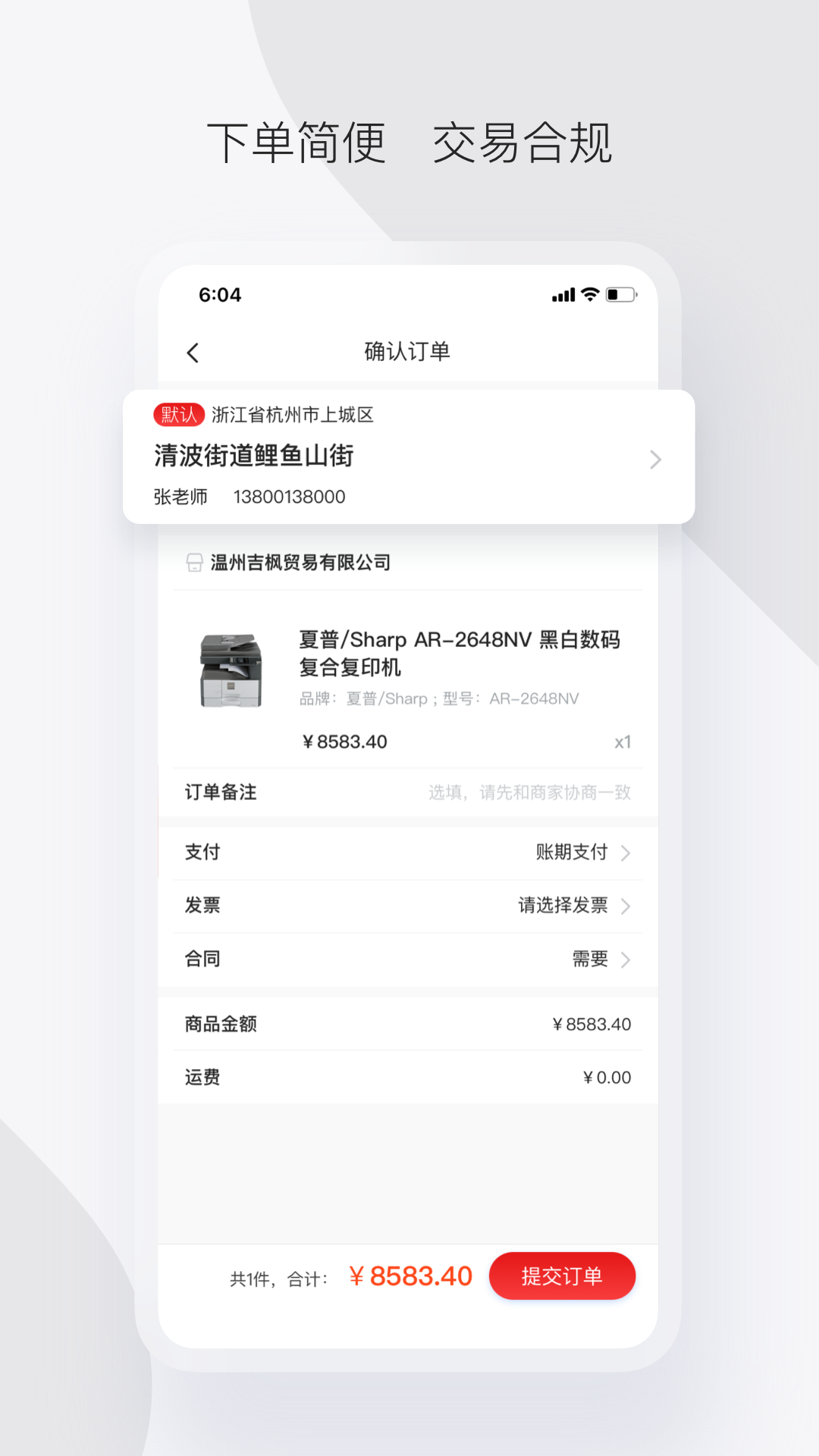
Task: Tap the total price ¥8583.40
Action: (409, 1276)
